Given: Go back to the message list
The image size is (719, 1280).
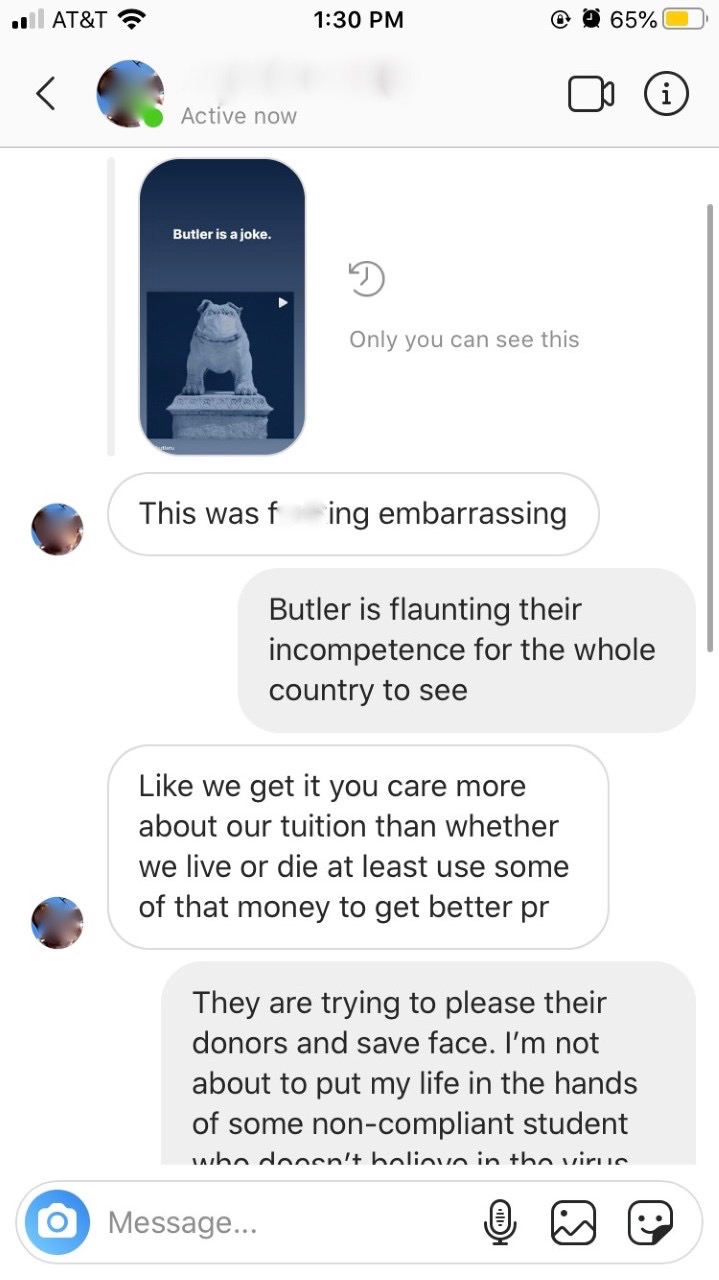Looking at the screenshot, I should [x=46, y=94].
